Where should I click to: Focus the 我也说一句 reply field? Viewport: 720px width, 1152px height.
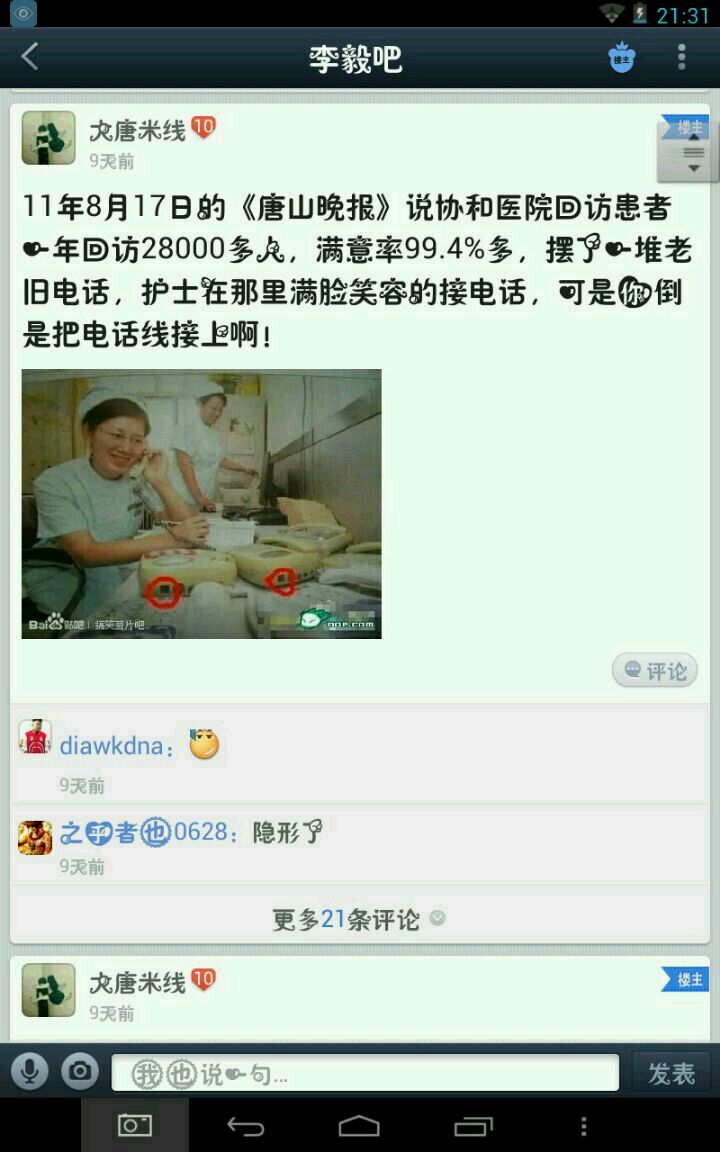pos(365,1074)
